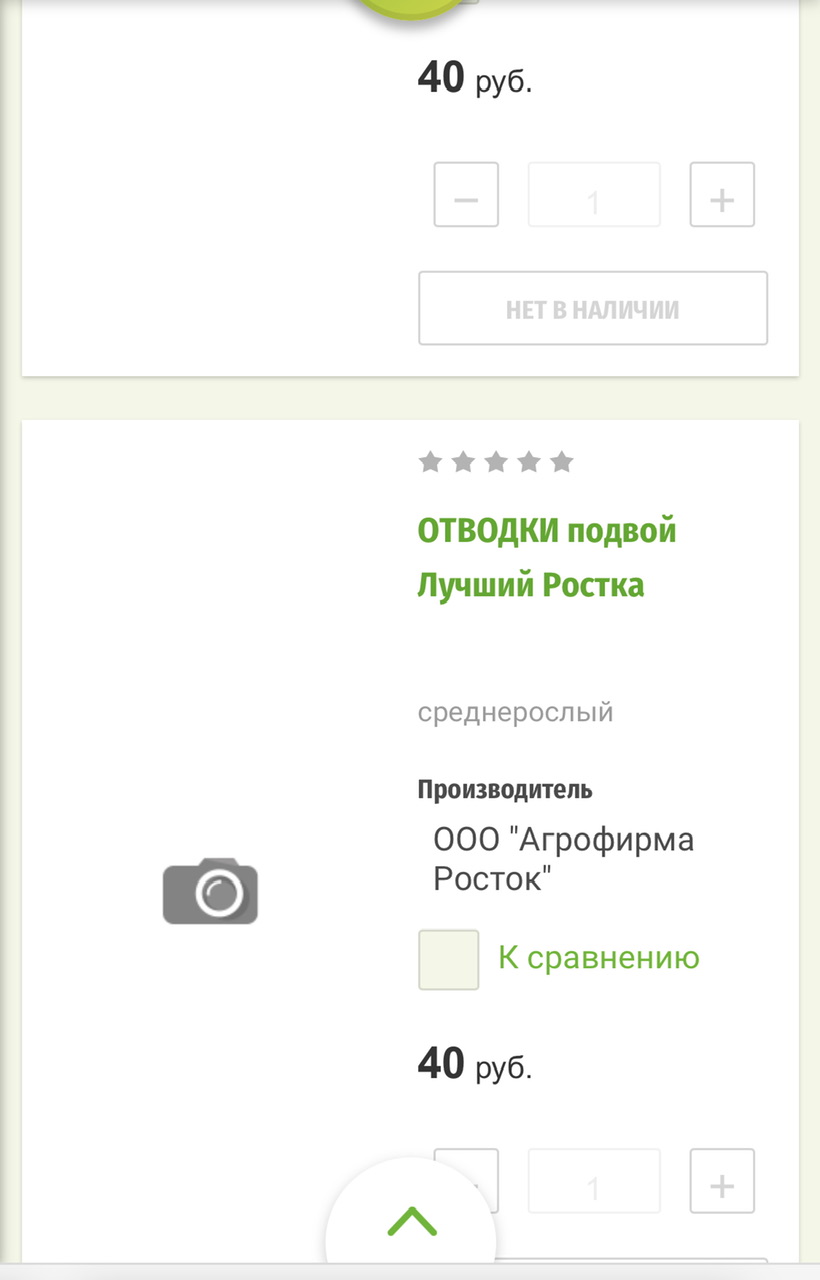Open the camera placeholder image of ОТВОДКИ подвой
The image size is (820, 1280).
coord(210,890)
